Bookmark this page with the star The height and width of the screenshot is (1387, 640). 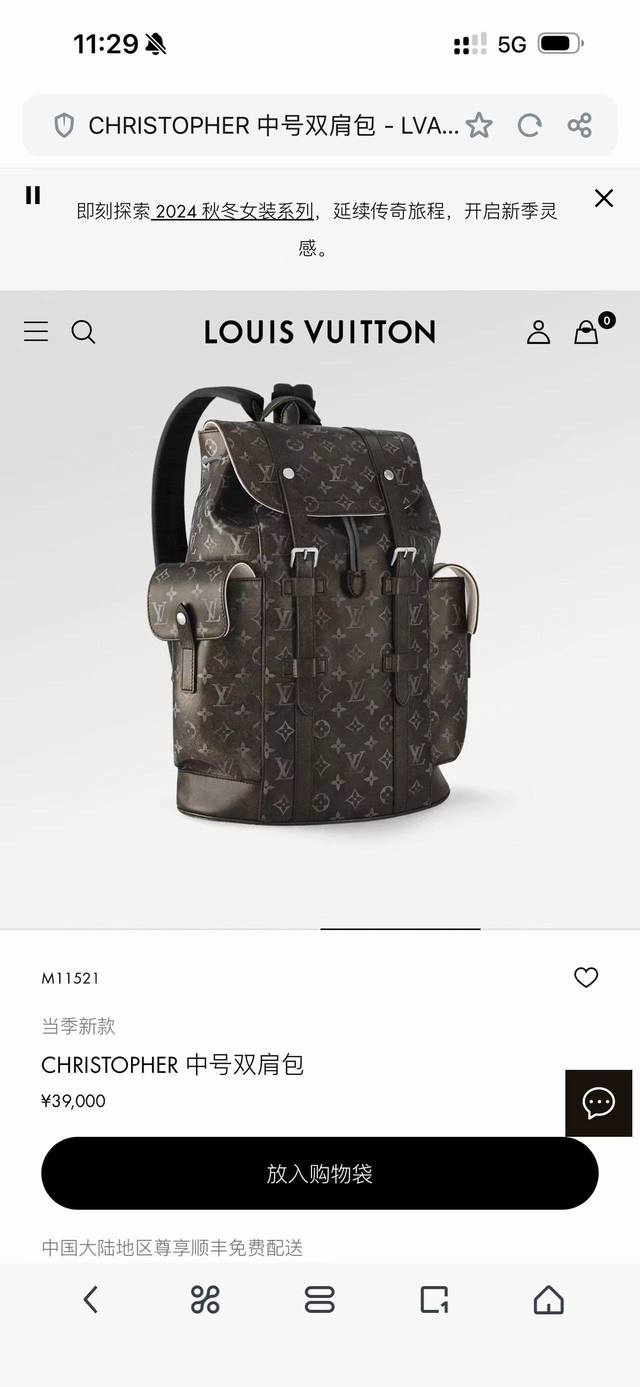479,125
